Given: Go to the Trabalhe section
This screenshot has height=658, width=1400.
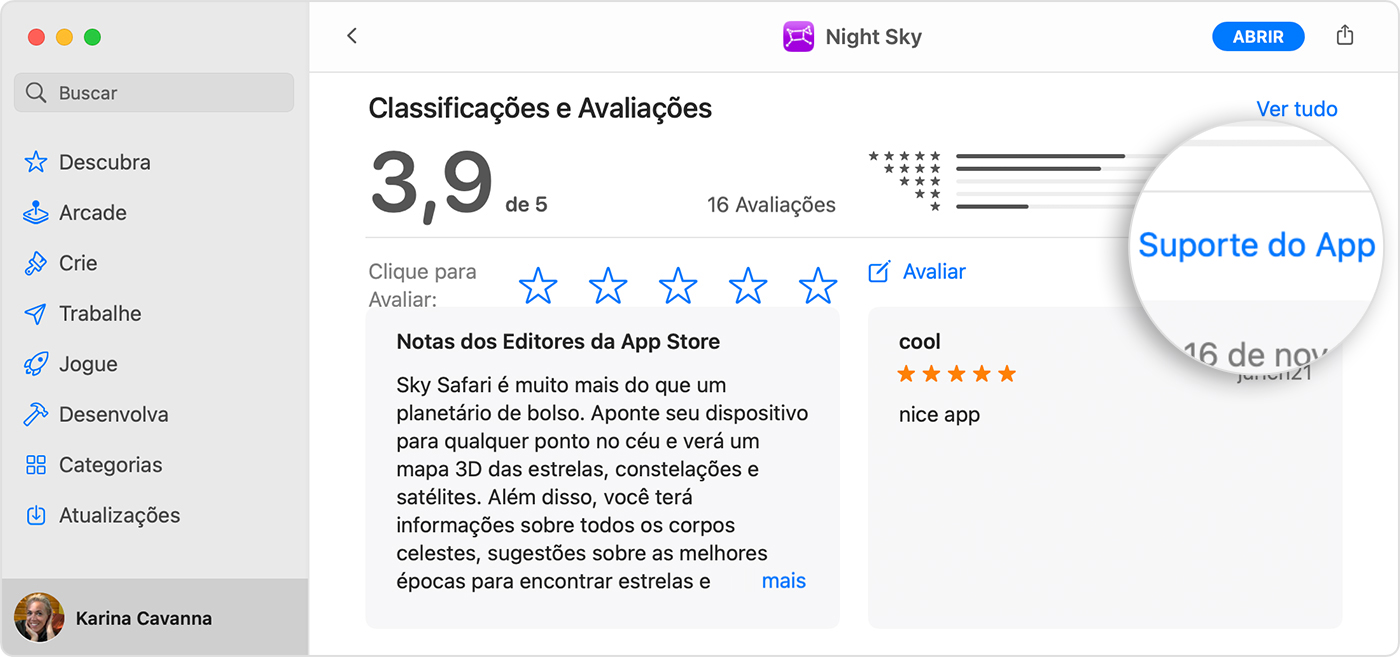Looking at the screenshot, I should tap(99, 314).
